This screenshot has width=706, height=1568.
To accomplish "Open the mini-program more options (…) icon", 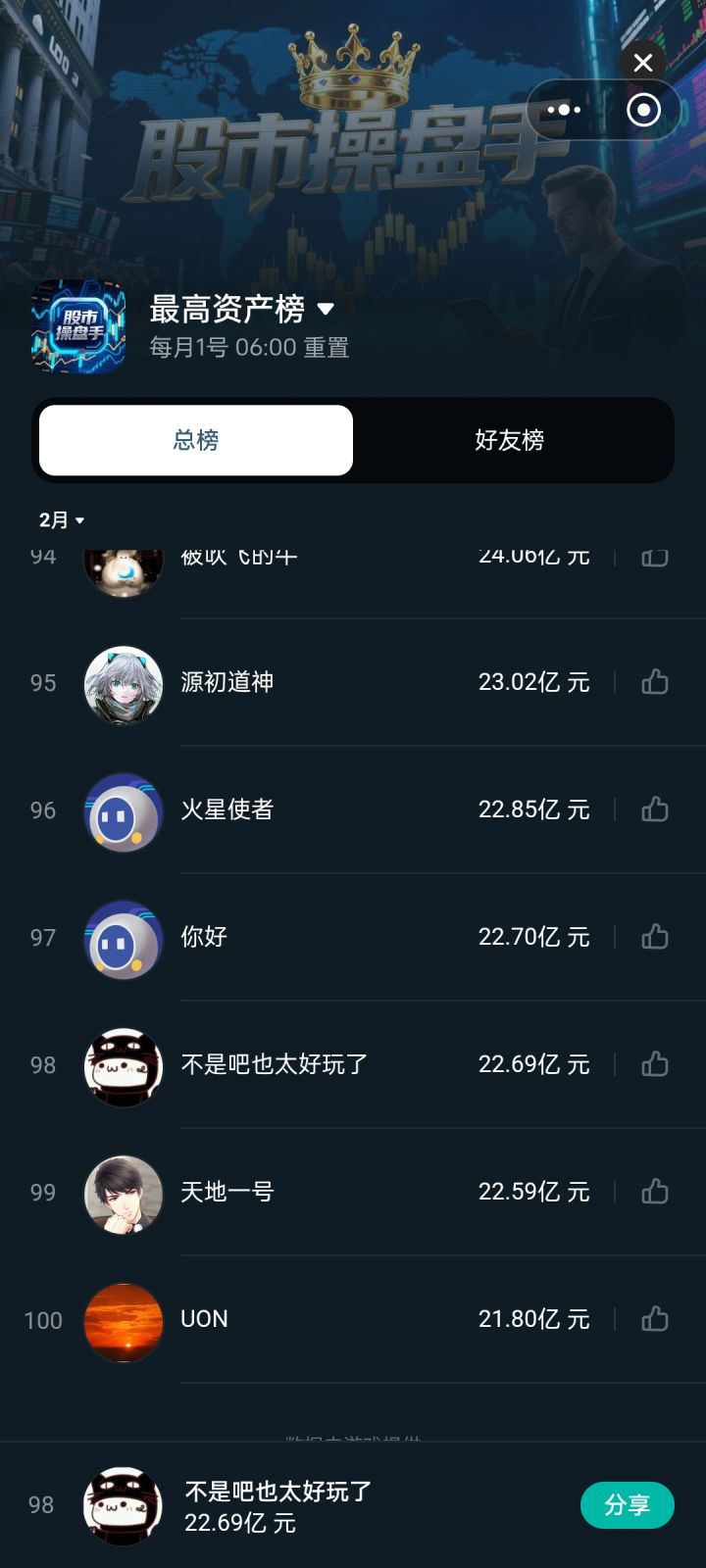I will 564,109.
